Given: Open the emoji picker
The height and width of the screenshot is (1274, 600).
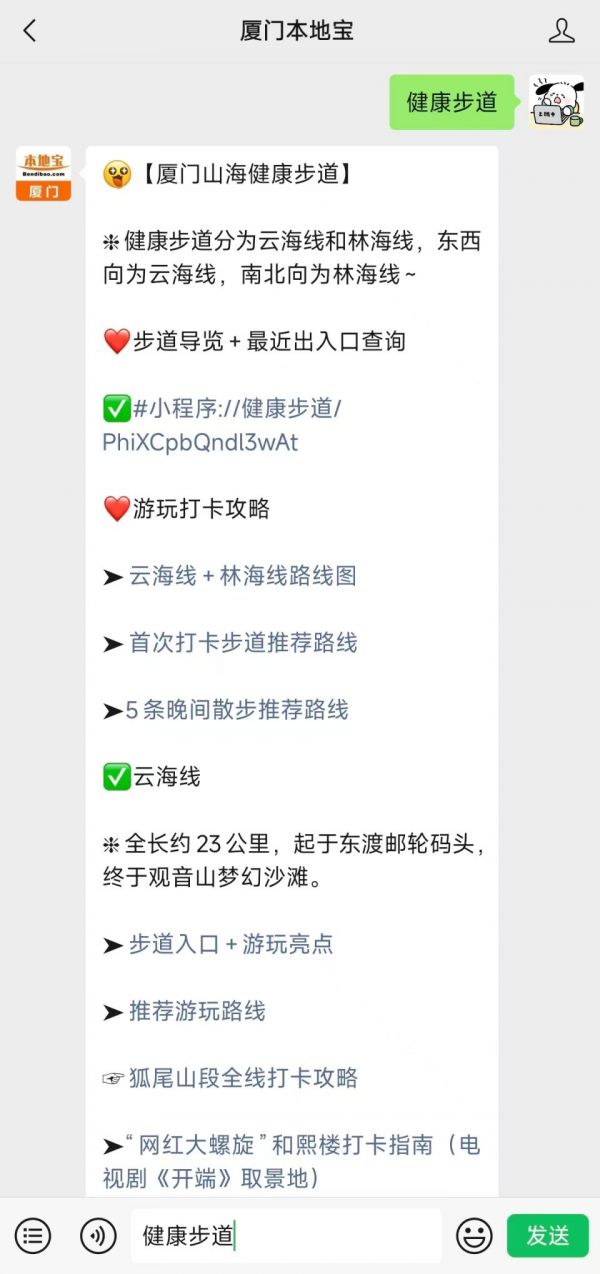Looking at the screenshot, I should 474,1236.
